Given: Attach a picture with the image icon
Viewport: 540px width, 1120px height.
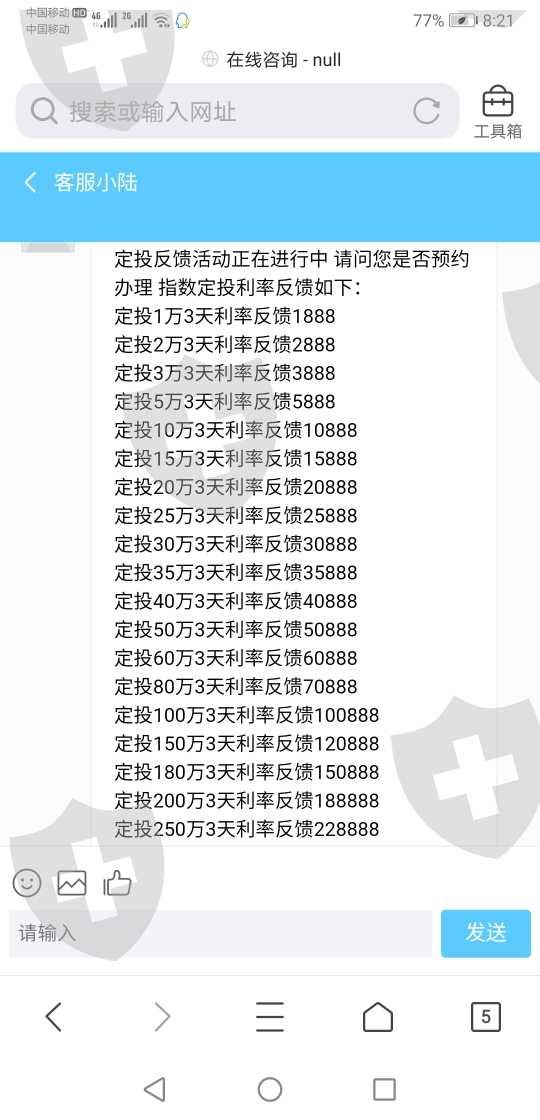Looking at the screenshot, I should [71, 884].
